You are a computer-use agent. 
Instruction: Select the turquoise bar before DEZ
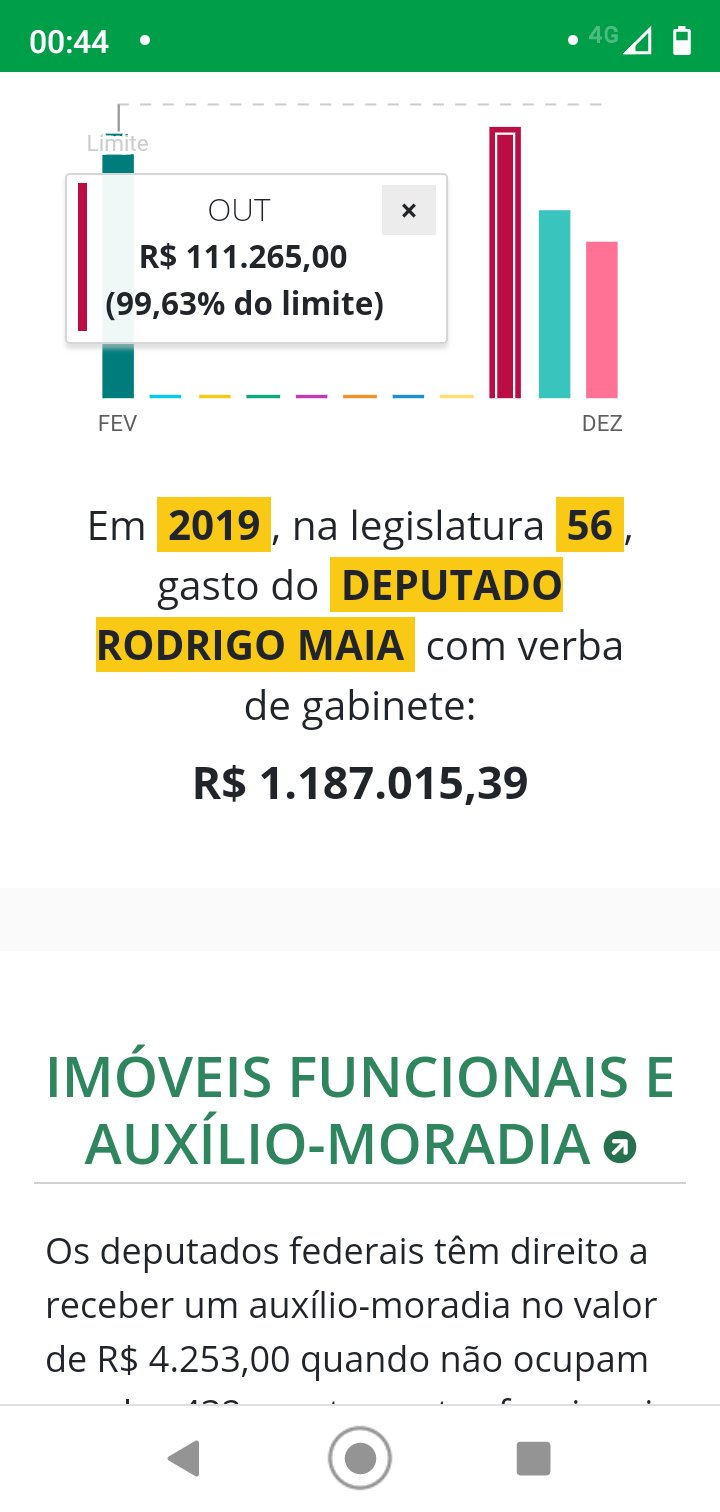click(555, 304)
